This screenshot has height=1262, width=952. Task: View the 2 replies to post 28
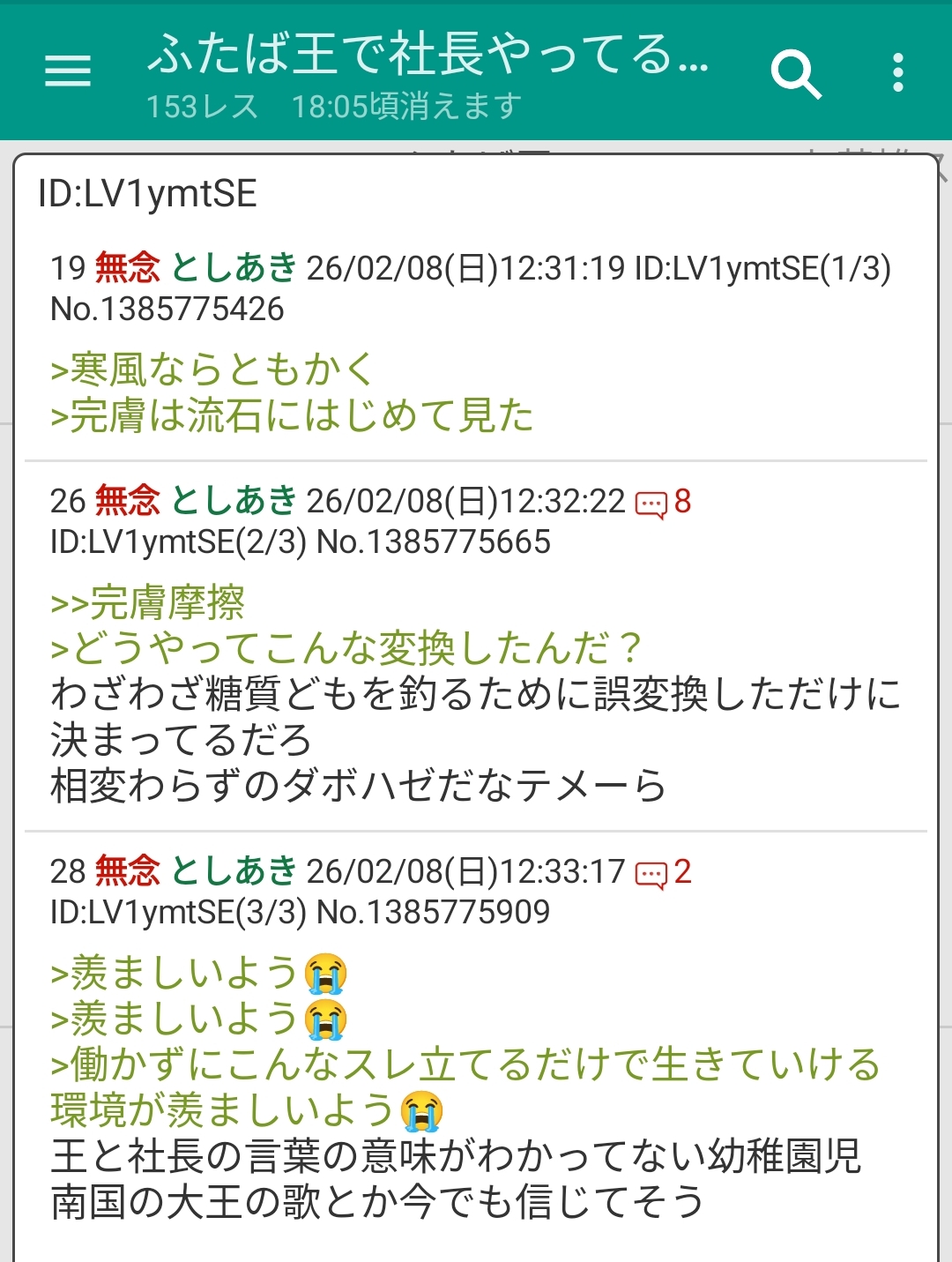pyautogui.click(x=663, y=873)
